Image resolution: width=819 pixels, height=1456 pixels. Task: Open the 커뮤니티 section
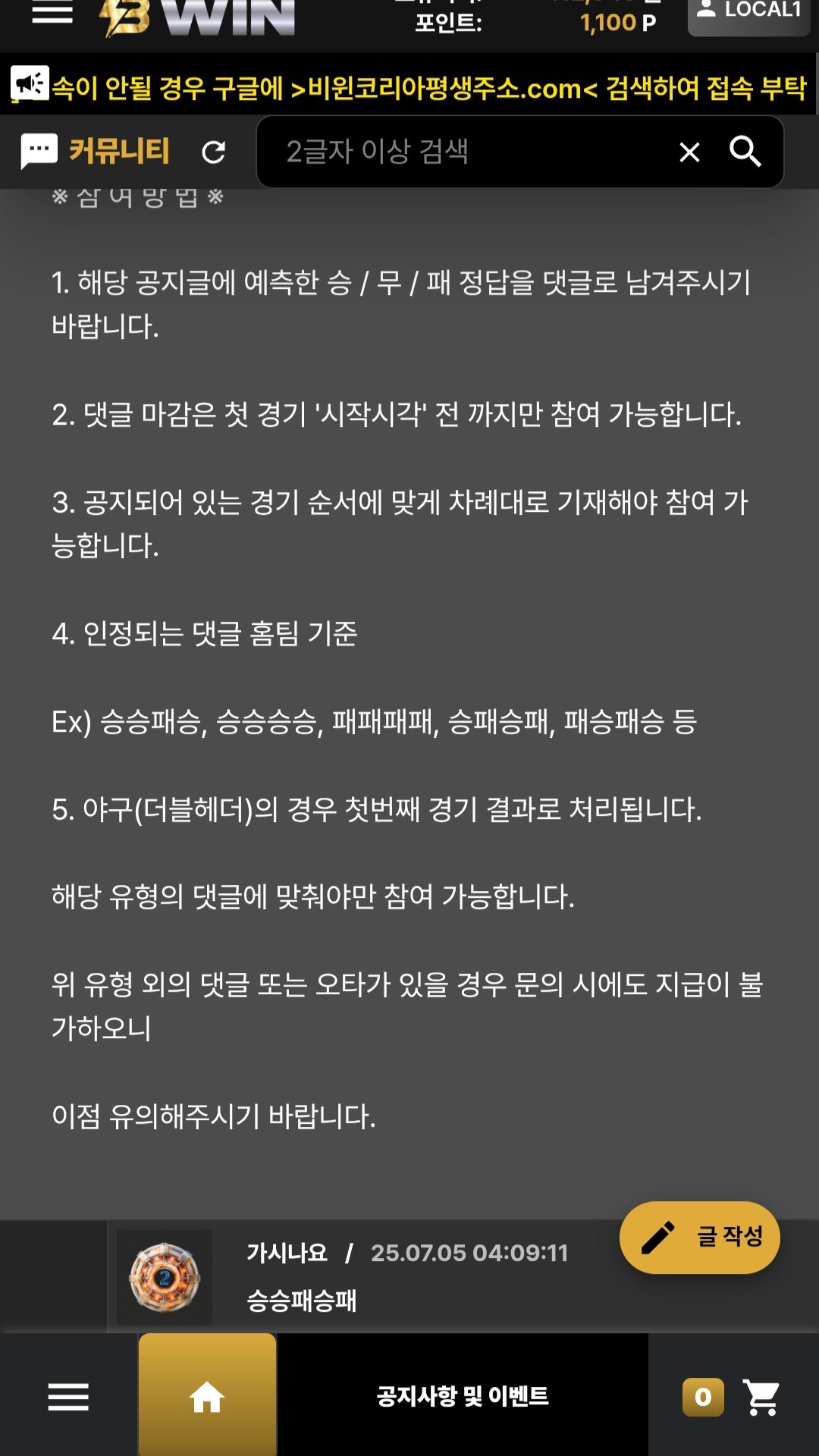(96, 151)
